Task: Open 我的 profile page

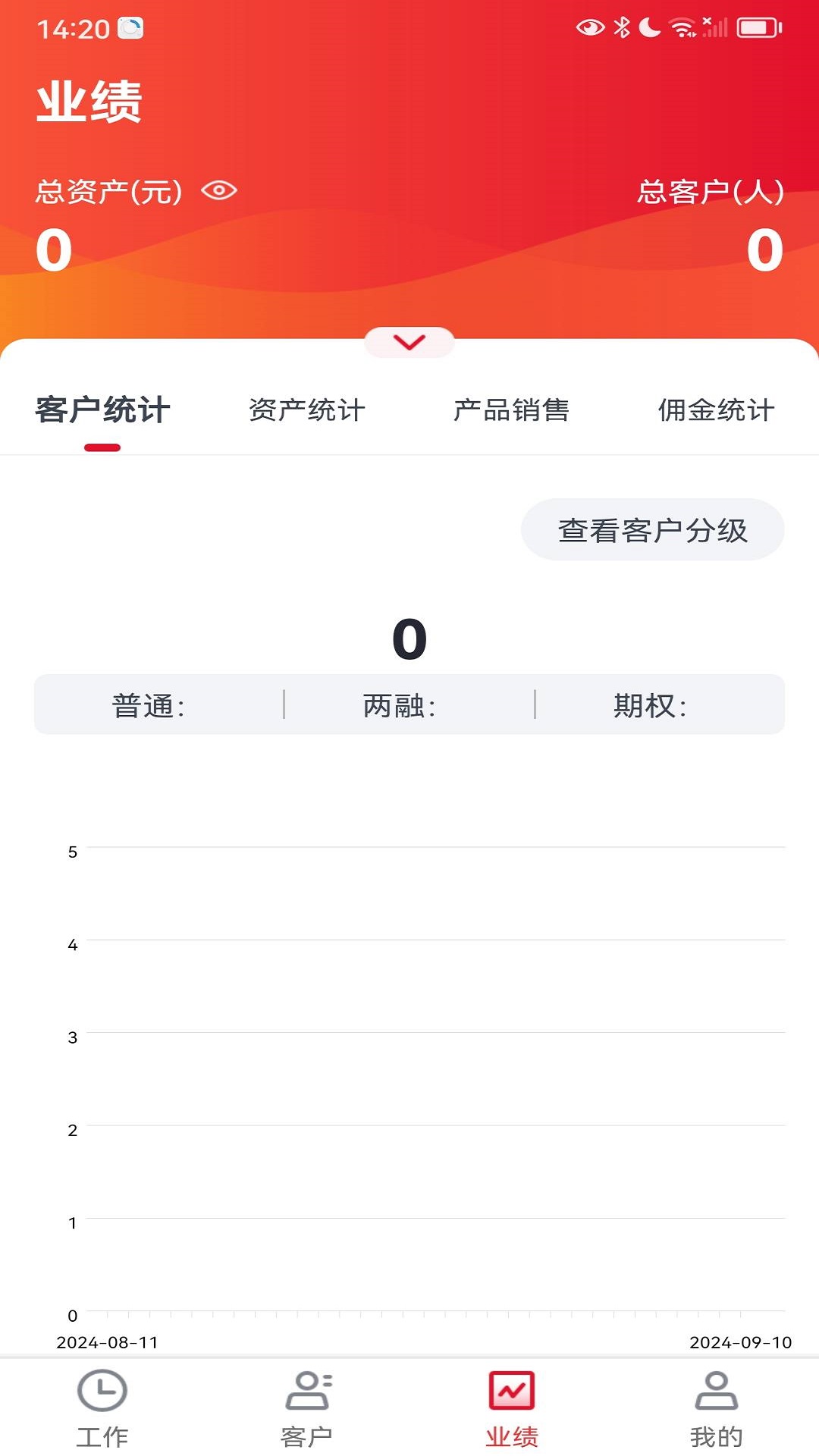Action: click(x=716, y=1407)
